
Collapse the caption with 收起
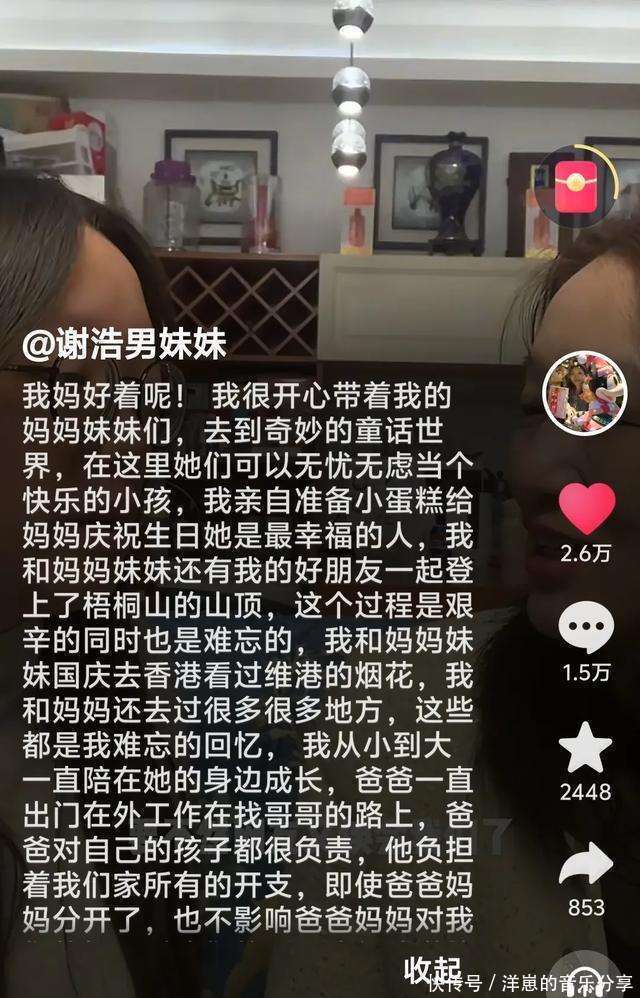432,968
